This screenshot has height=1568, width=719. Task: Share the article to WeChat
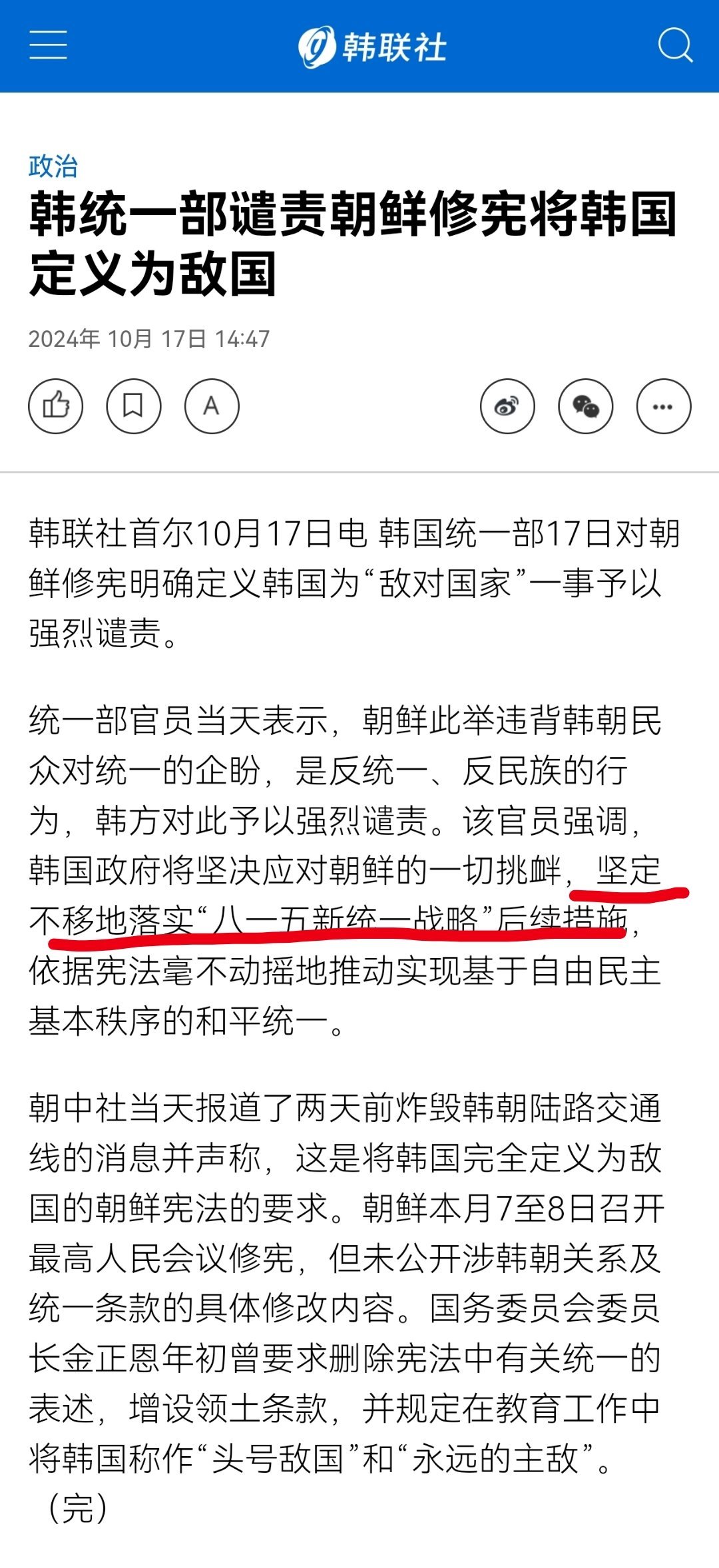586,406
